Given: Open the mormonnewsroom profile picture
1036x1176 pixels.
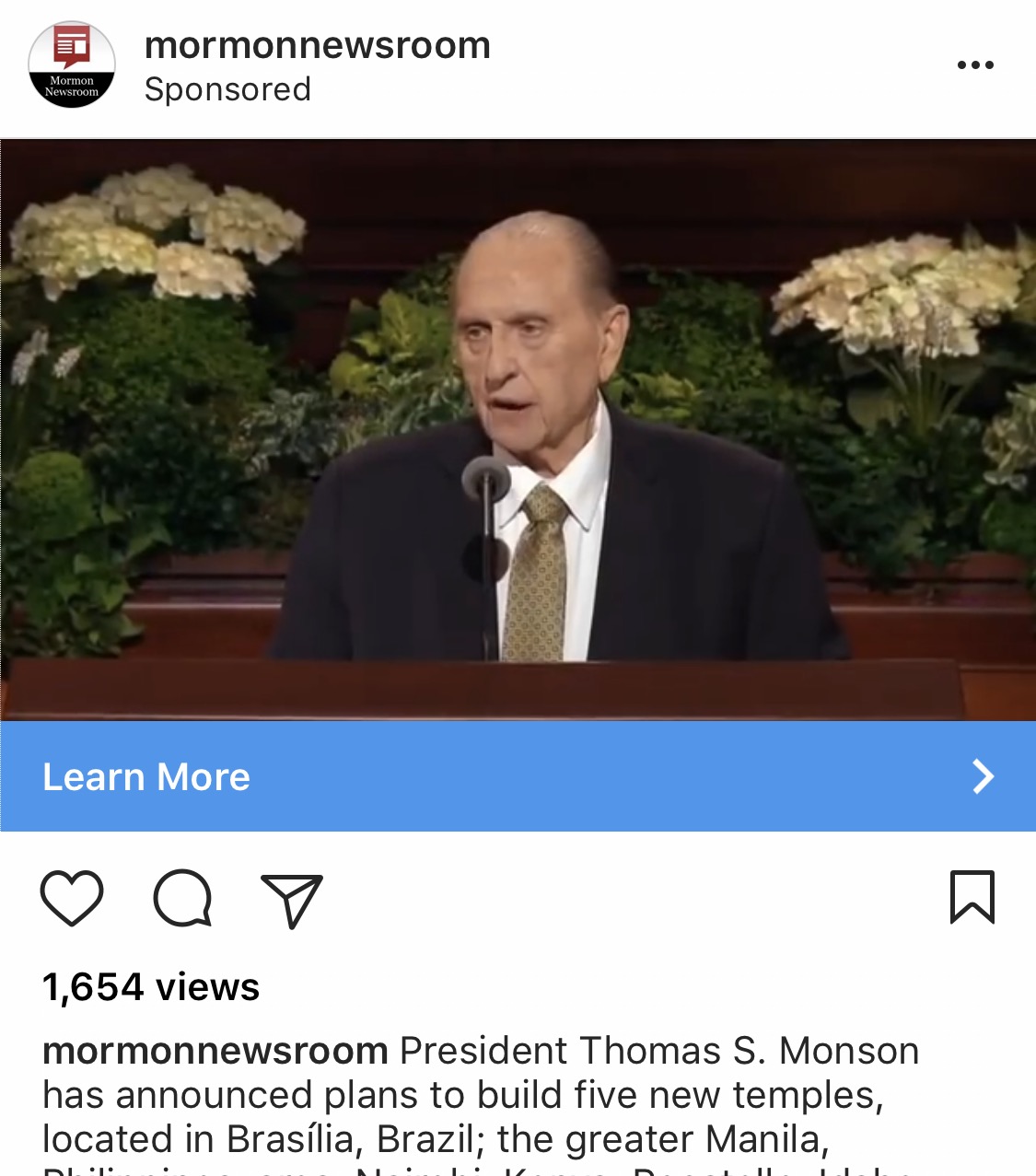Looking at the screenshot, I should [x=72, y=64].
